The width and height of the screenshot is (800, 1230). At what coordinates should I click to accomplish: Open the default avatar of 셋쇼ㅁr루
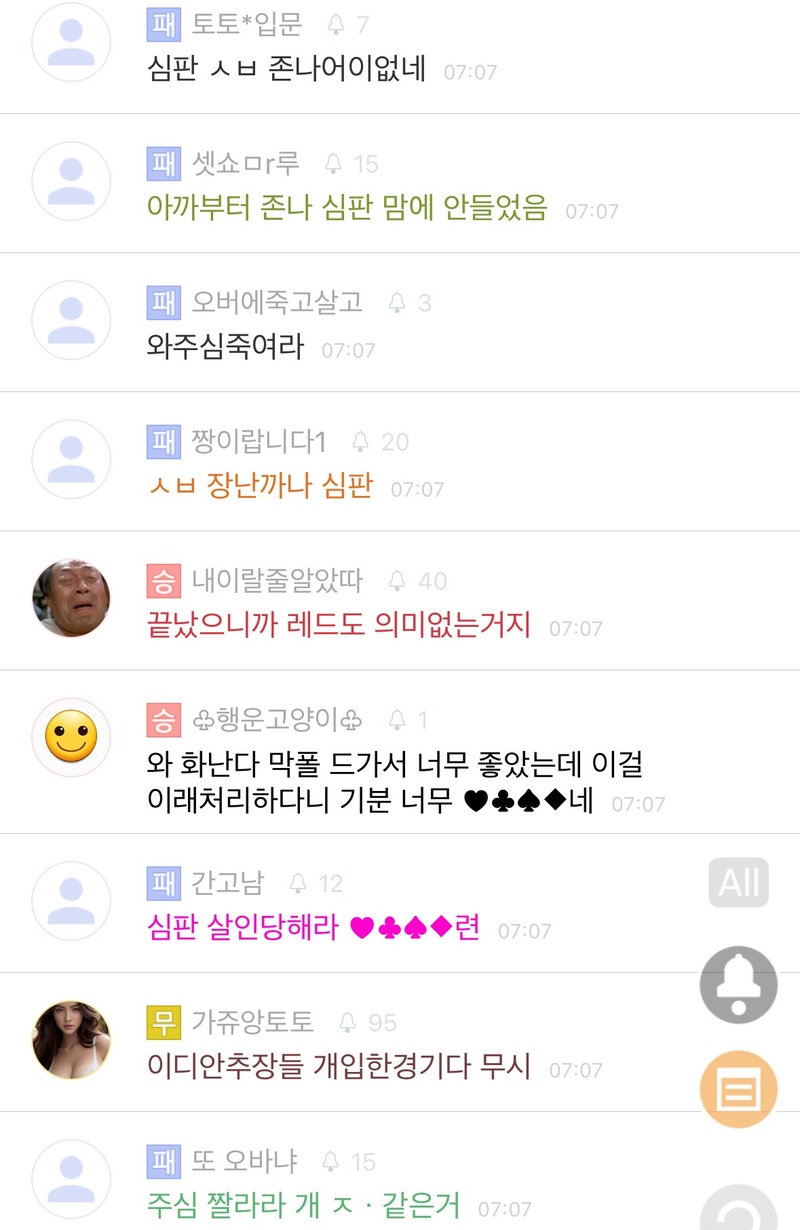71,181
